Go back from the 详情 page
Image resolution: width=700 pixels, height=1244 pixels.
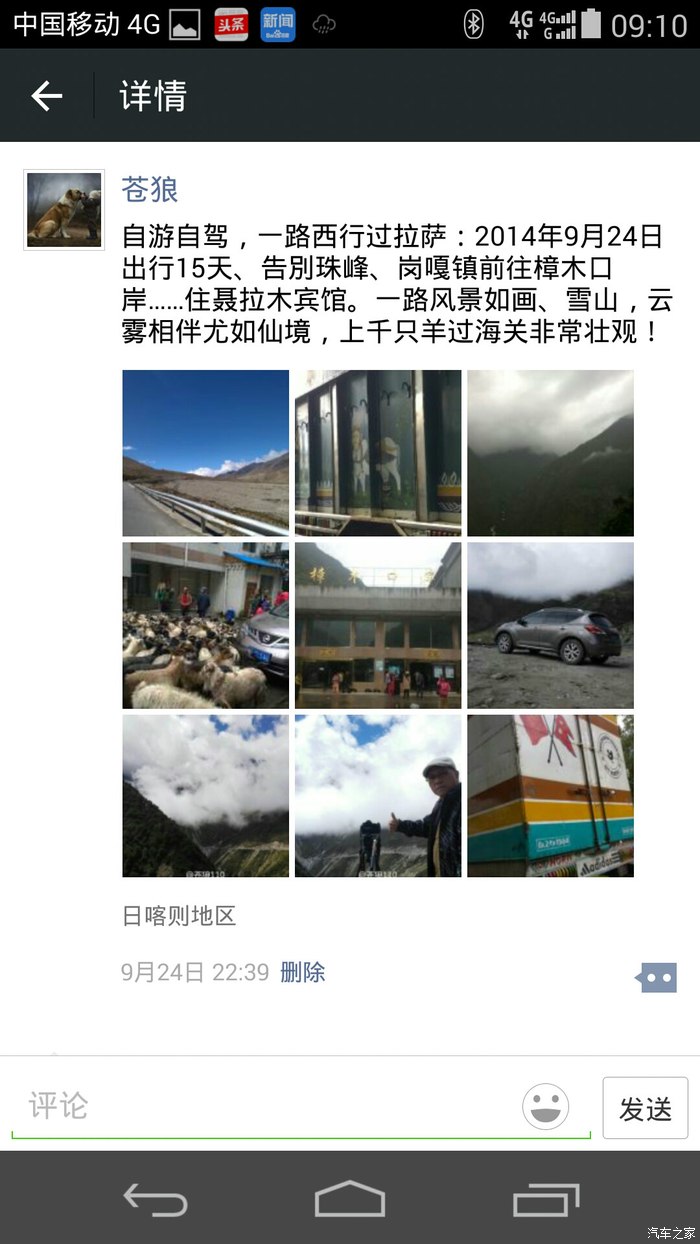point(47,96)
